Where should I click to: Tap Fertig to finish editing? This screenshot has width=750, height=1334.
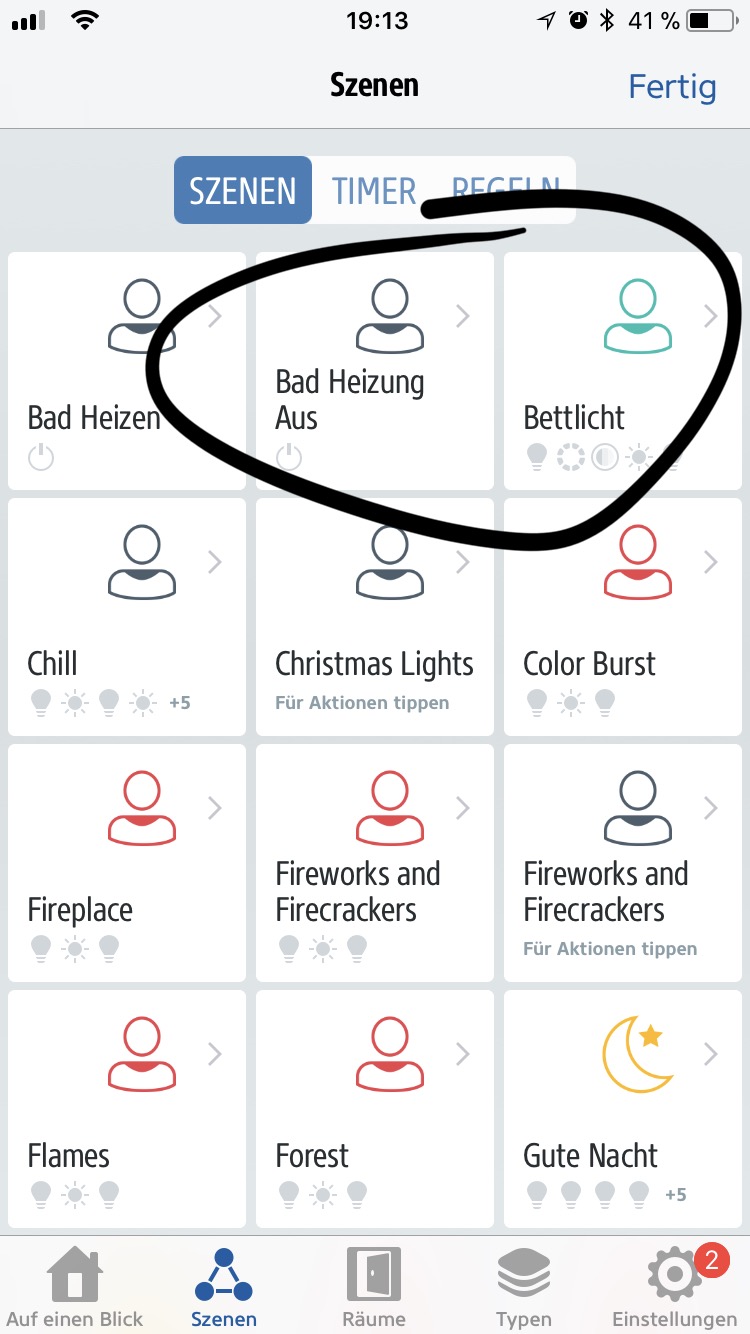tap(671, 86)
